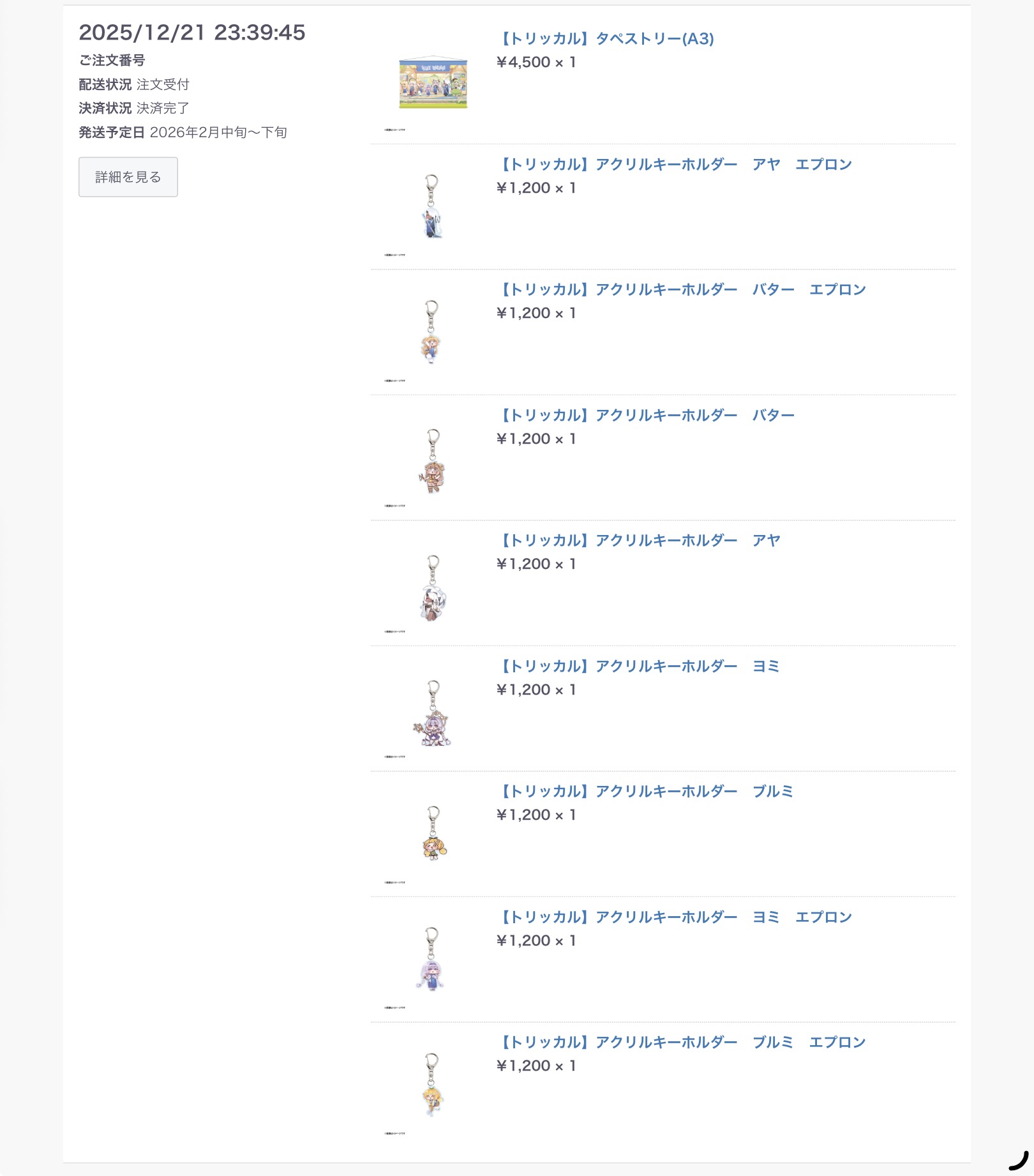Open アクリルキーホルダー ヨミ エプロン link

[x=674, y=917]
